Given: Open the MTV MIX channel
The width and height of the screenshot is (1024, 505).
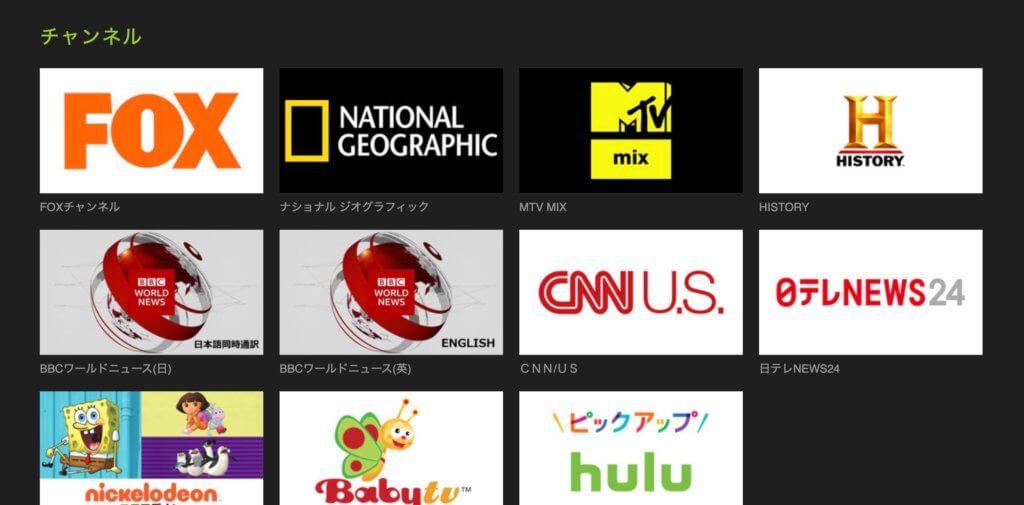Looking at the screenshot, I should (630, 130).
